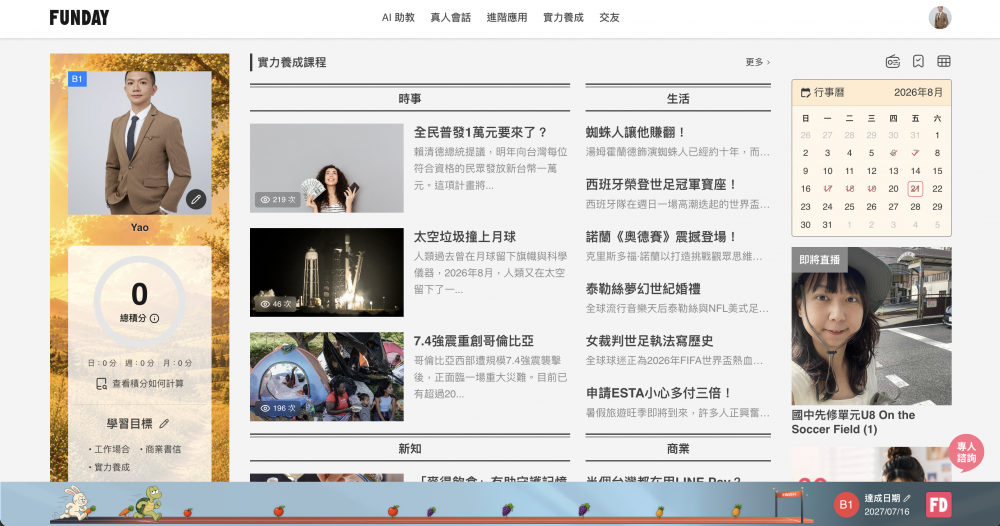Go to 真人會話 in the top navigation

click(450, 18)
